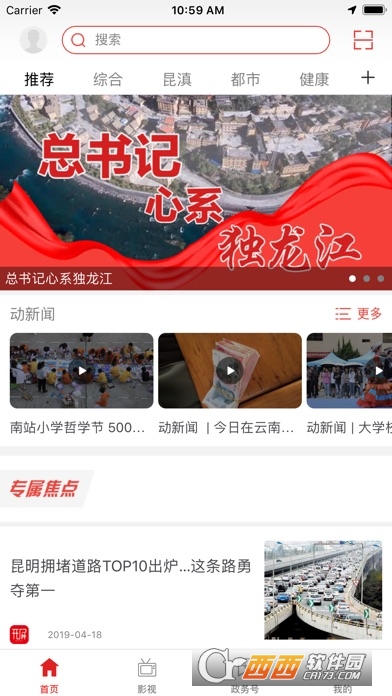Select the 推荐 tab
Image resolution: width=392 pixels, height=696 pixels.
[39, 79]
